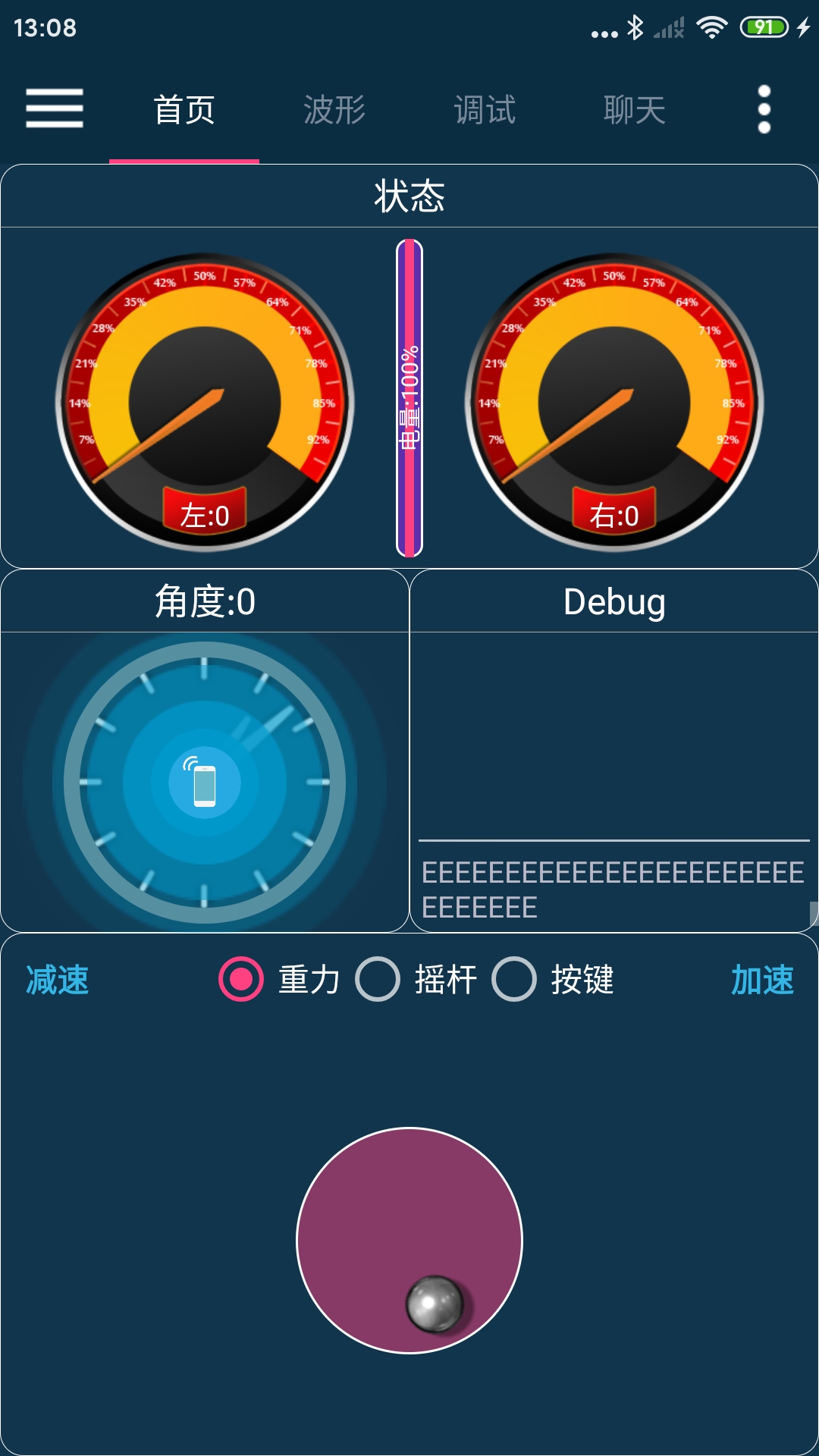Click the Debug panel output text
The image size is (819, 1456).
614,887
